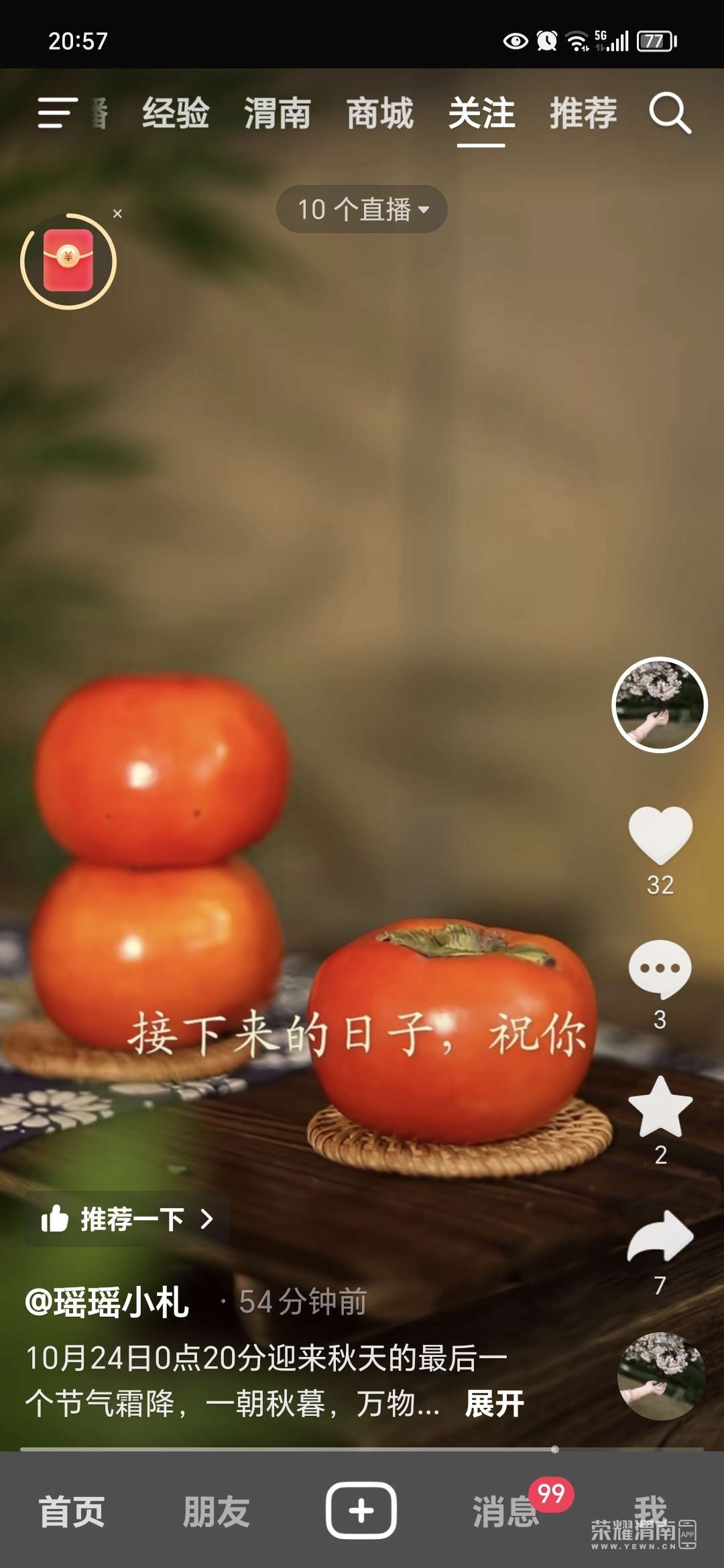Expand the 10 个直播 dropdown
The width and height of the screenshot is (724, 1568).
pos(362,209)
